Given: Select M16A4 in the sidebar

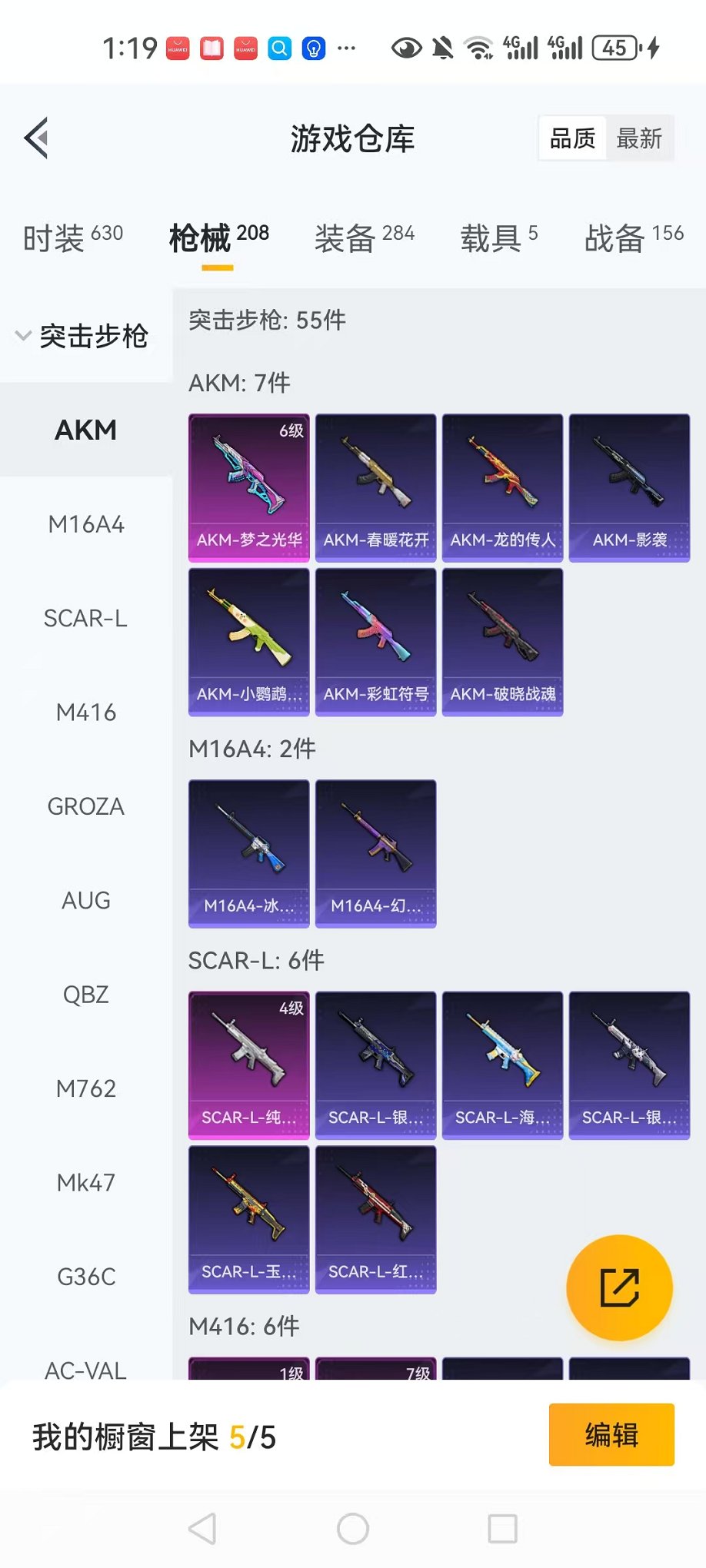Looking at the screenshot, I should [x=86, y=524].
